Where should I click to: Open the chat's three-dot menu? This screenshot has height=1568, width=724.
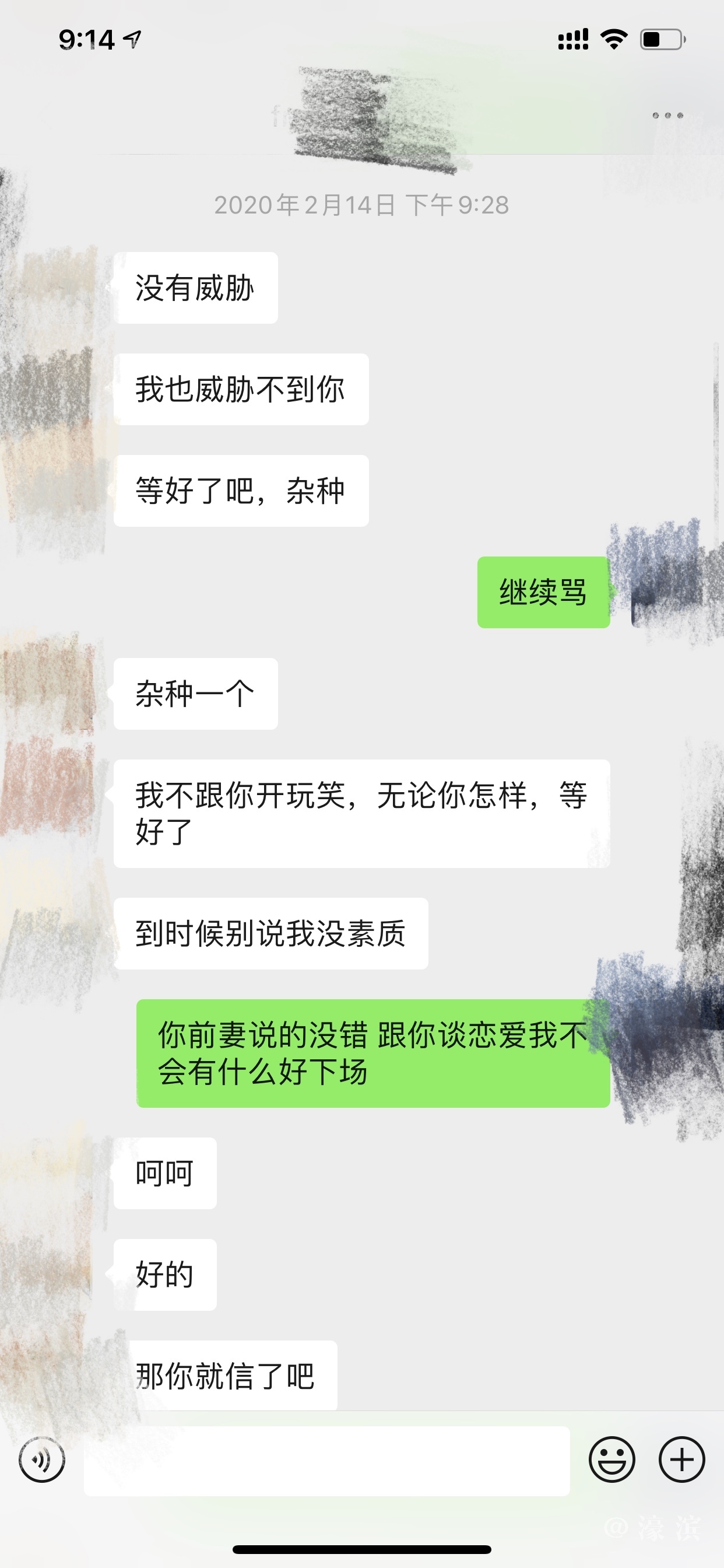click(667, 115)
